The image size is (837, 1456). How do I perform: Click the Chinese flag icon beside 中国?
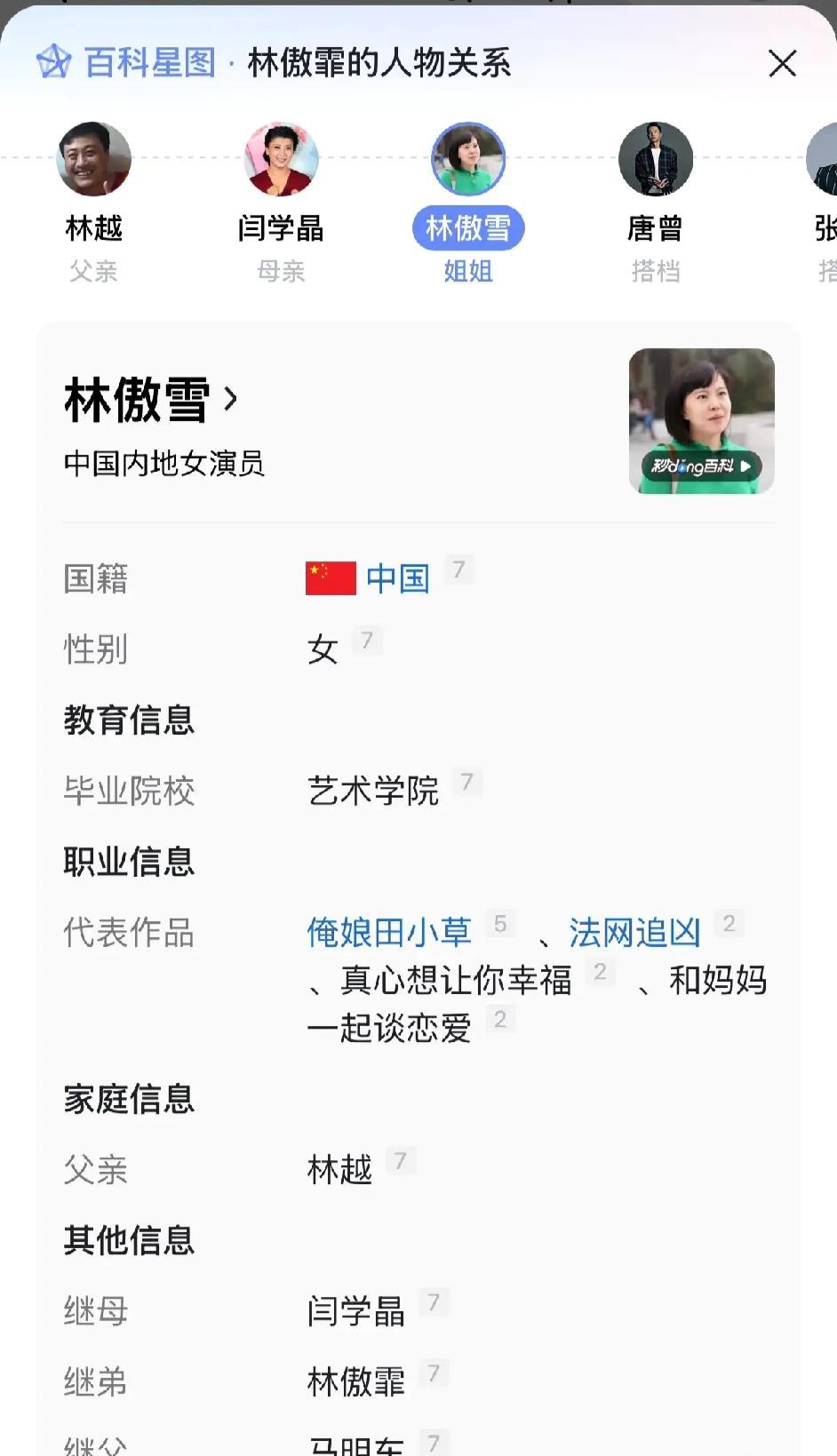329,576
